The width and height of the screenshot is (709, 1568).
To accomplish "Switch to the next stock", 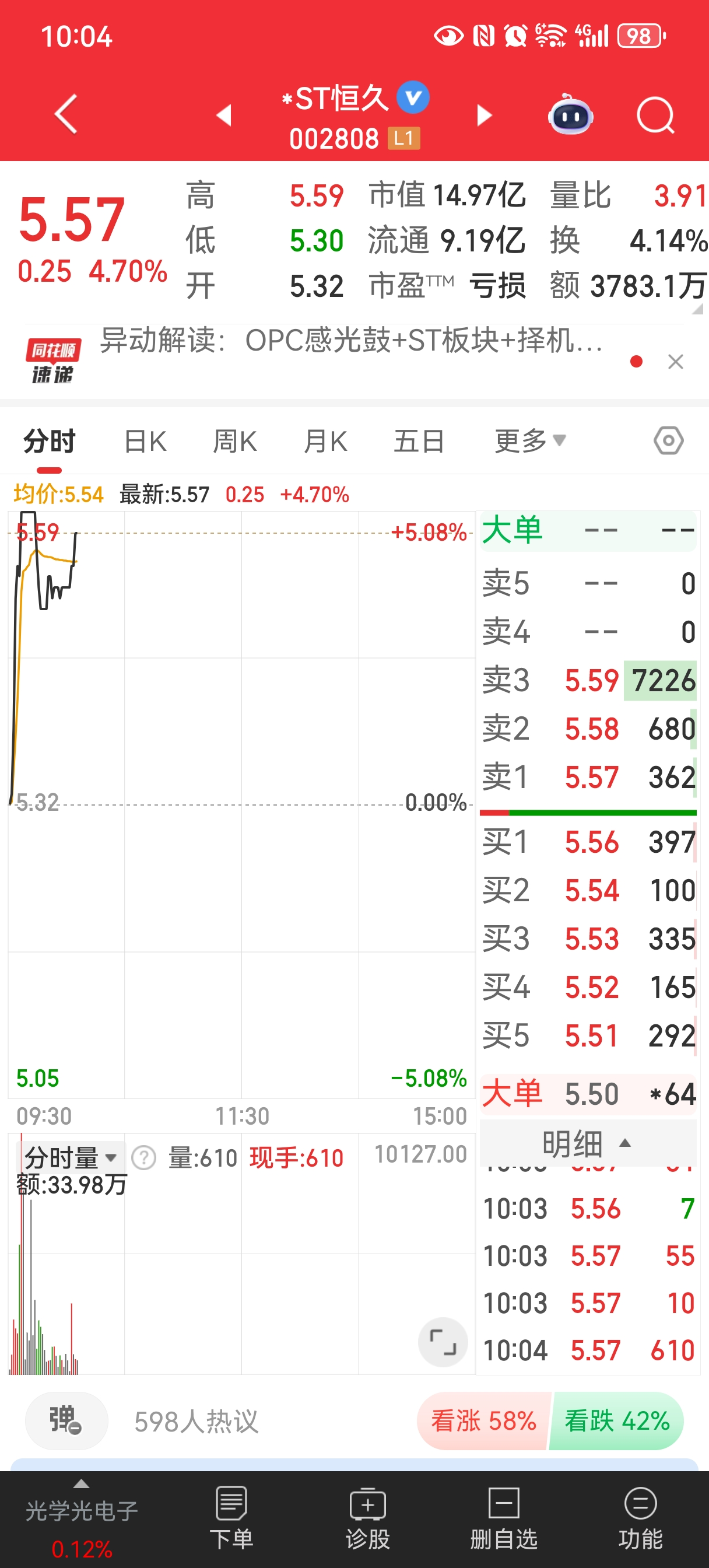I will (x=485, y=115).
